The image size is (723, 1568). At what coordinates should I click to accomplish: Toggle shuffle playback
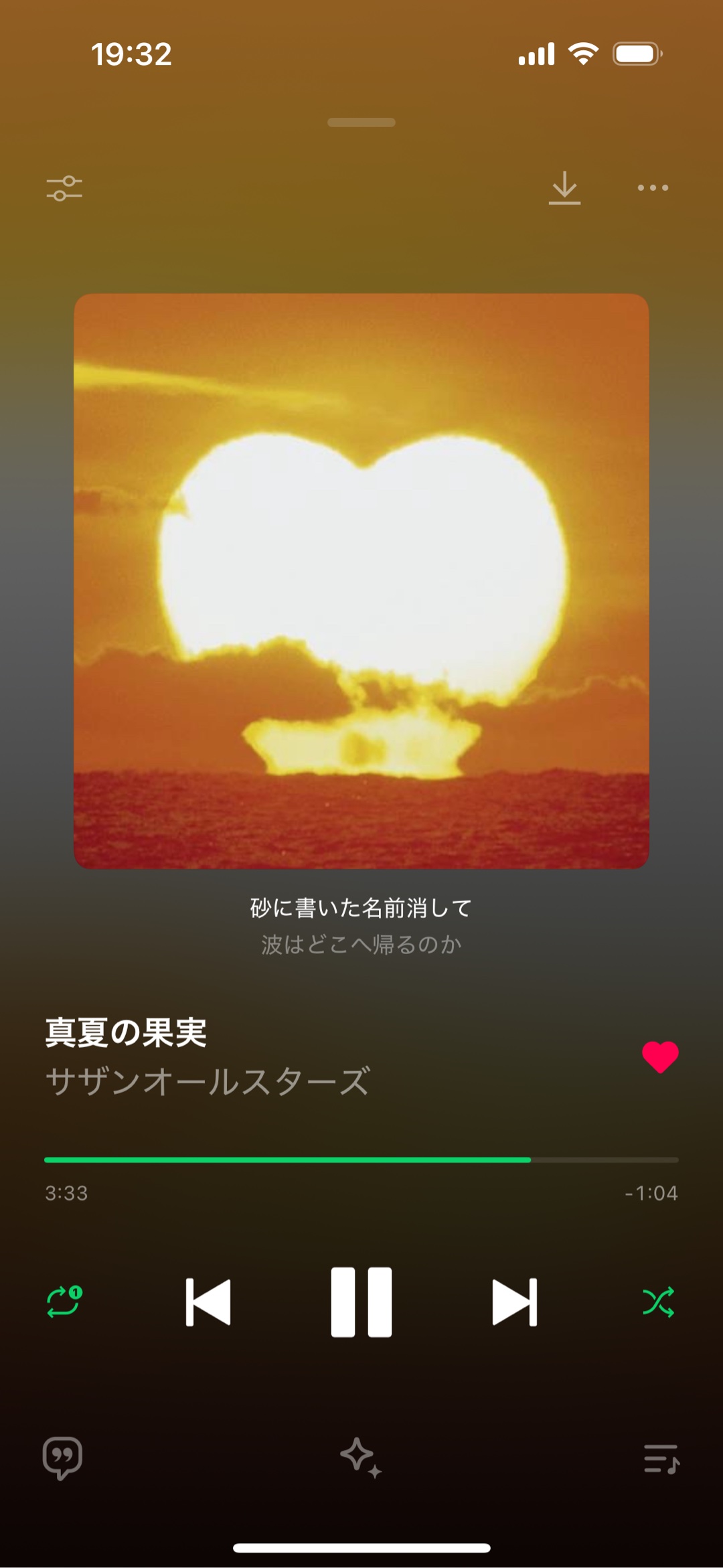point(659,1302)
